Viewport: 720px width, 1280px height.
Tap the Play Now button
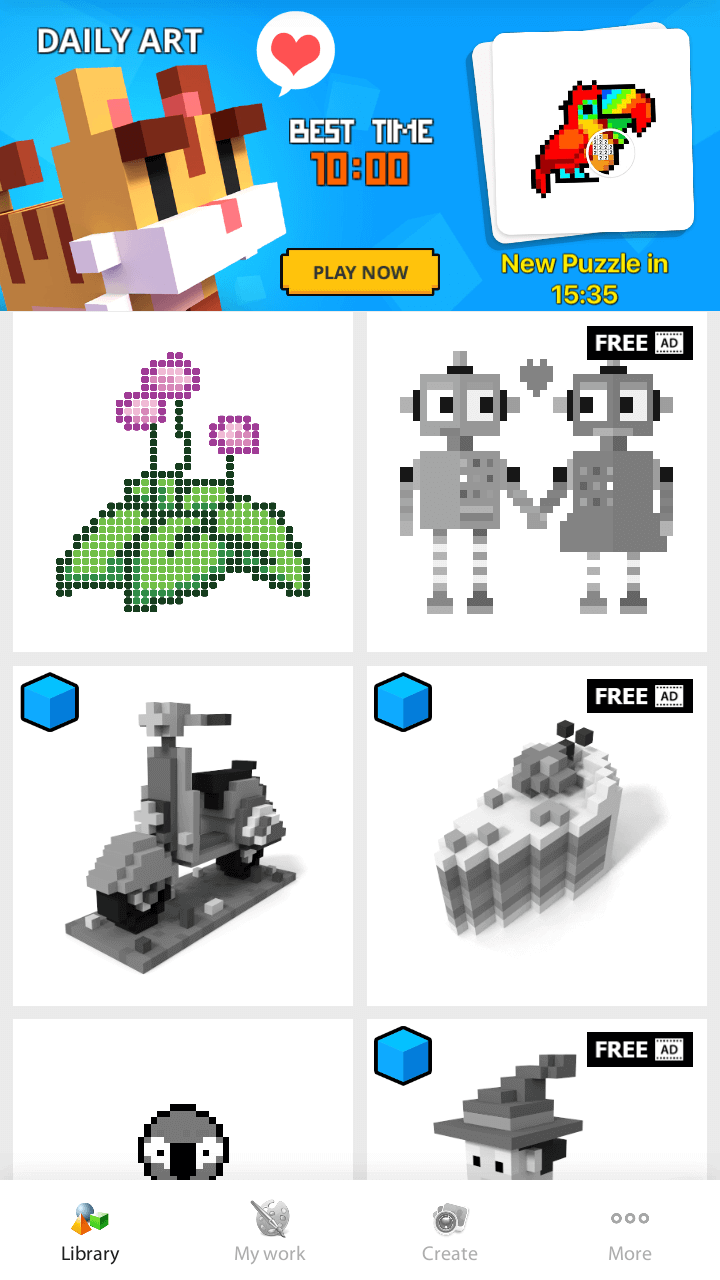pos(360,272)
